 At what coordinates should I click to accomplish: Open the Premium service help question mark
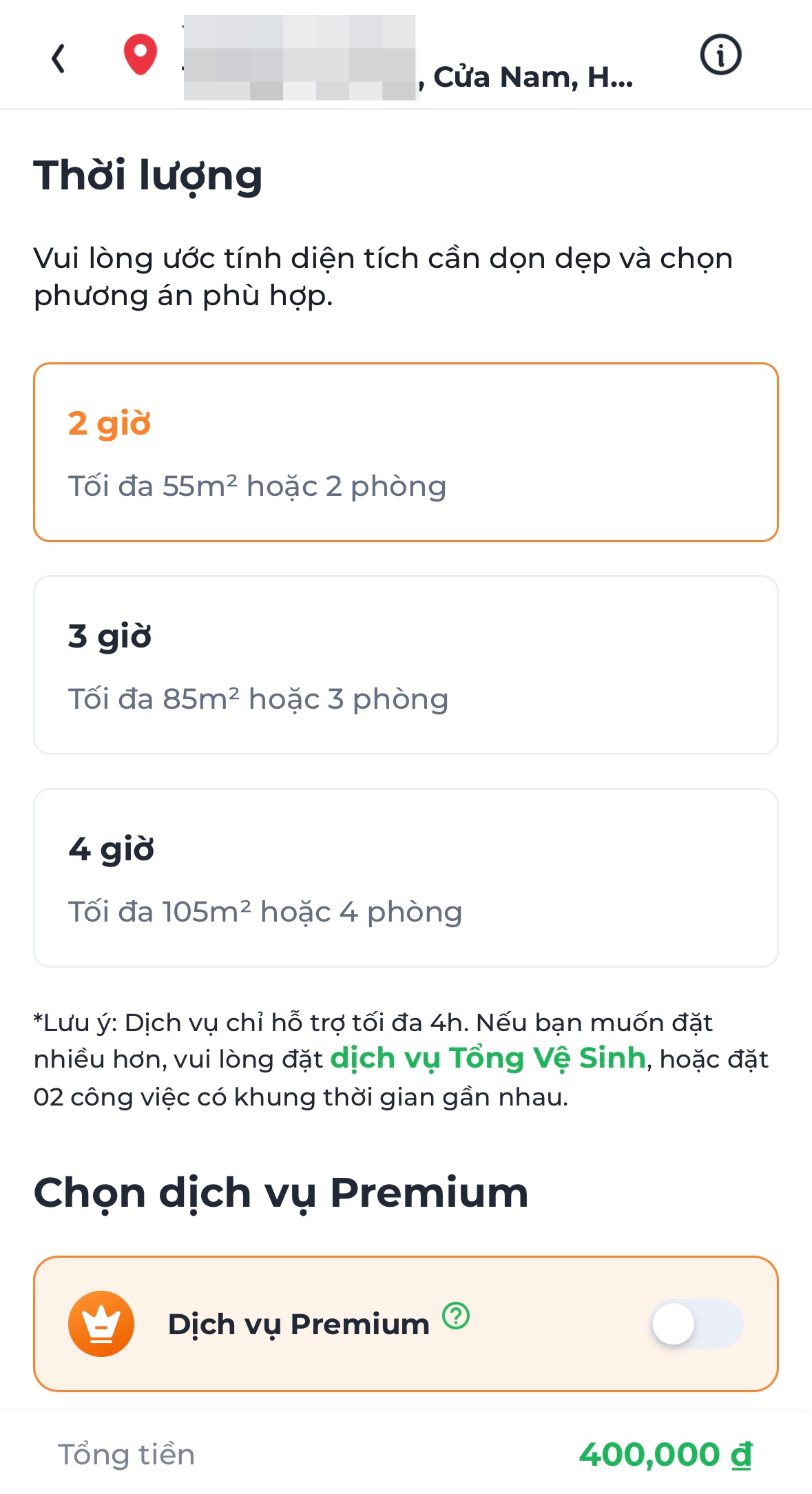pos(455,1316)
